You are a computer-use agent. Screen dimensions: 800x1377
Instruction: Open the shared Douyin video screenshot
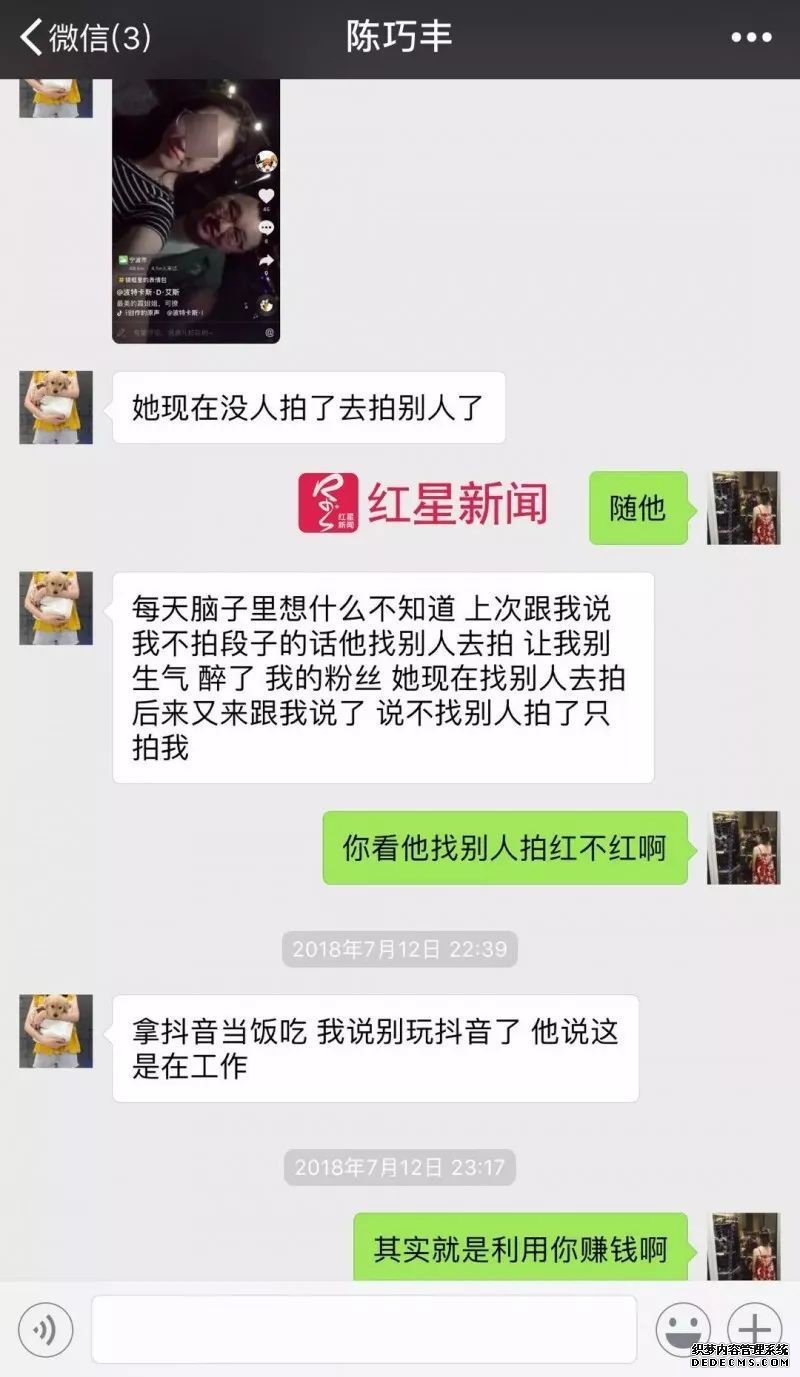tap(196, 211)
